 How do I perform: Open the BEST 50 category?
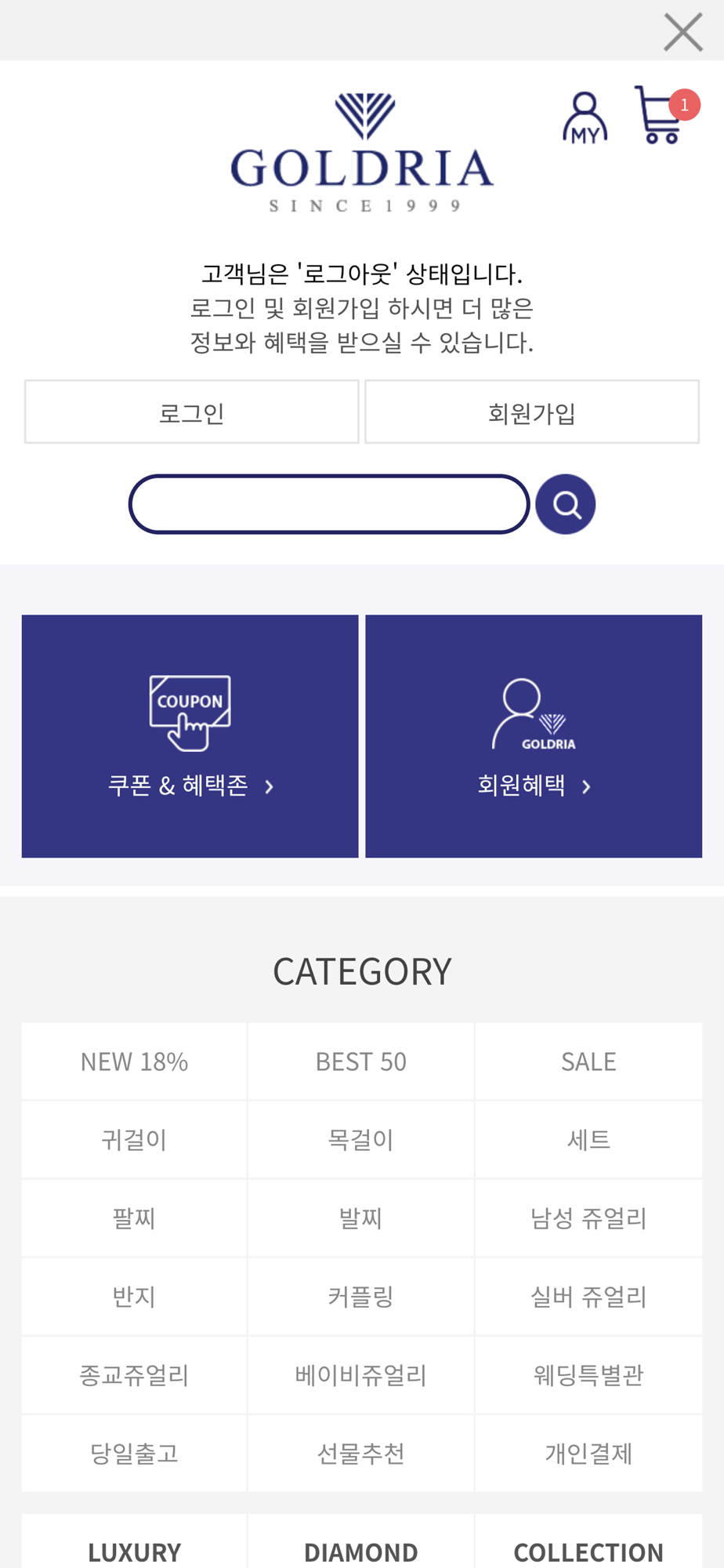point(361,1062)
